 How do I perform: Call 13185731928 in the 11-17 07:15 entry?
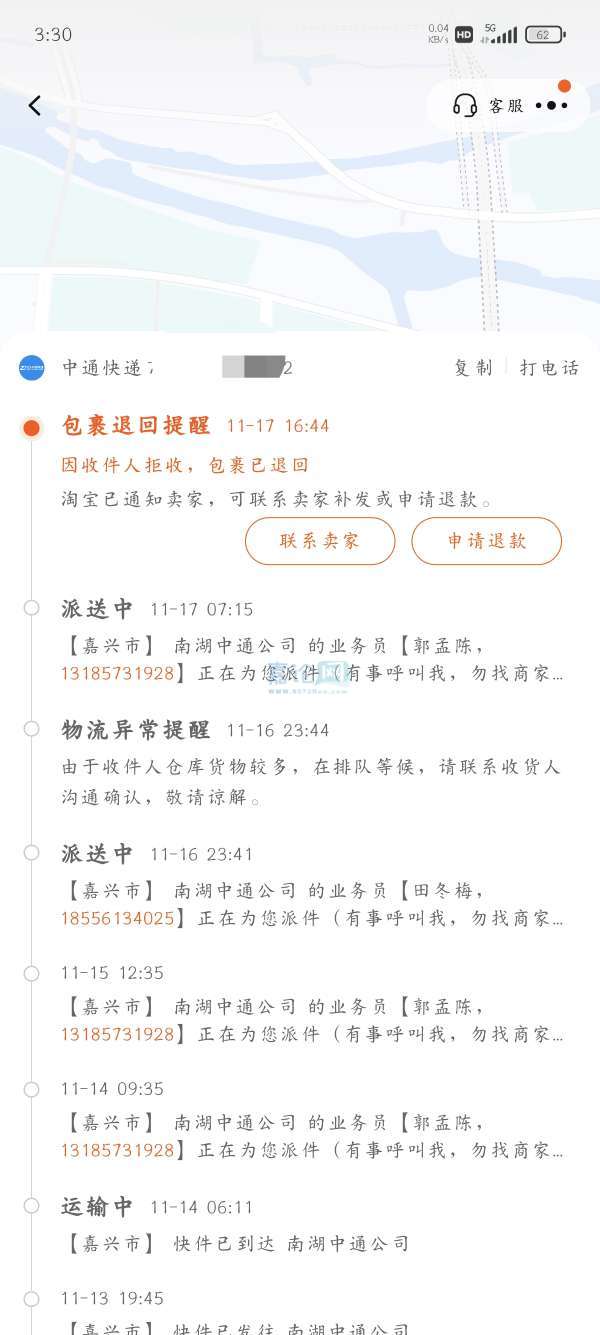coord(117,674)
